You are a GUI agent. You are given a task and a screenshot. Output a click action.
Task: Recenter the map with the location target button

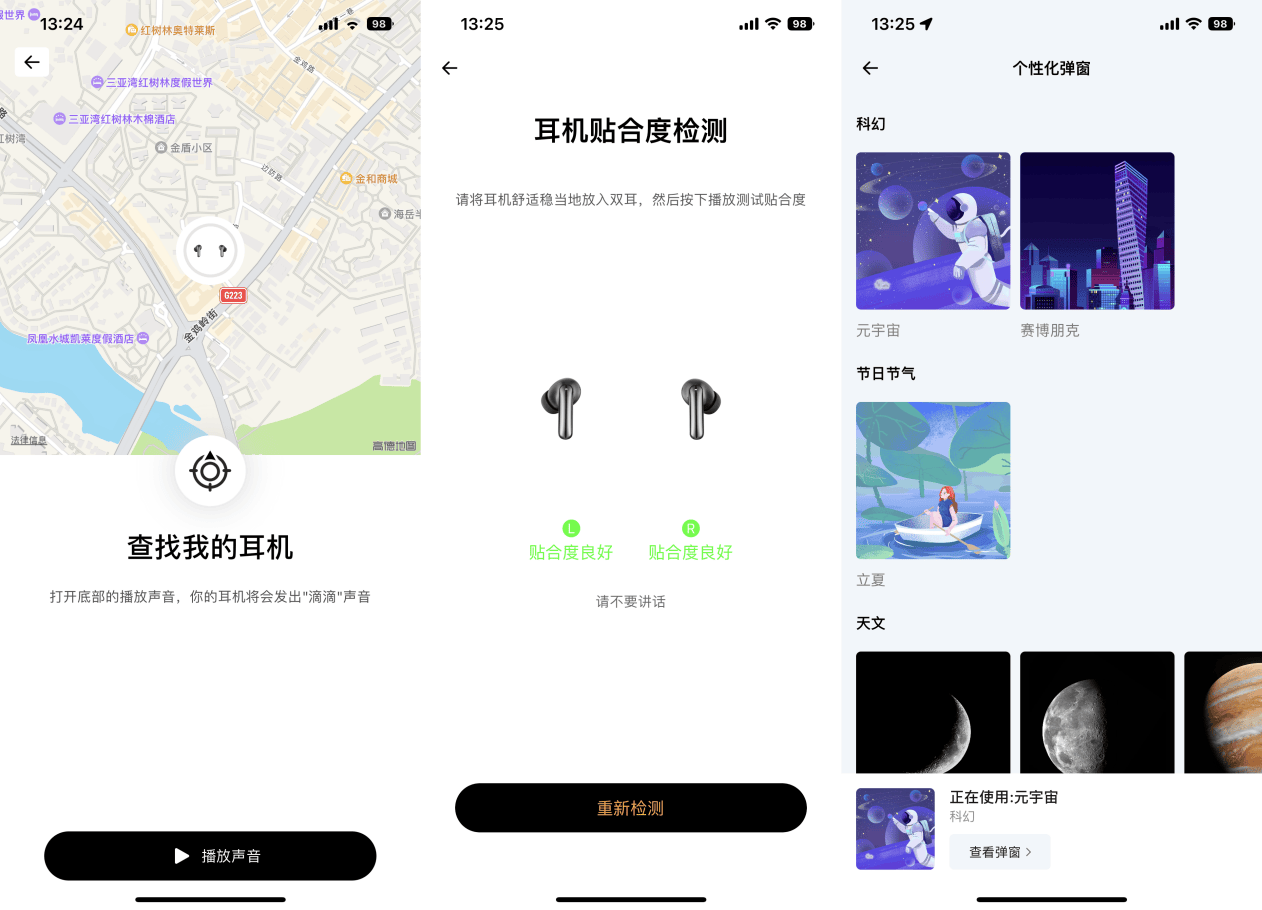[210, 471]
